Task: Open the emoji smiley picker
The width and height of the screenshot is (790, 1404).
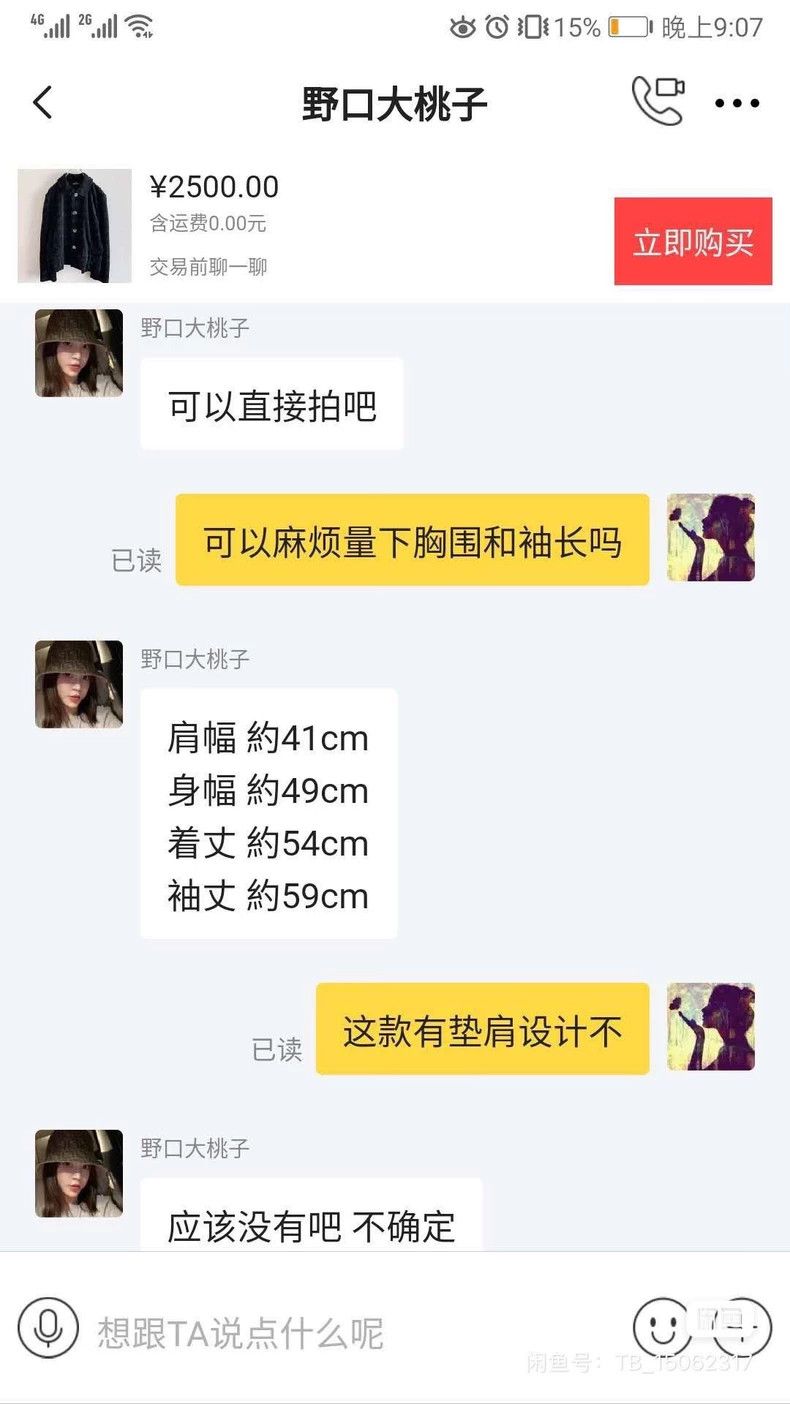Action: tap(663, 1327)
